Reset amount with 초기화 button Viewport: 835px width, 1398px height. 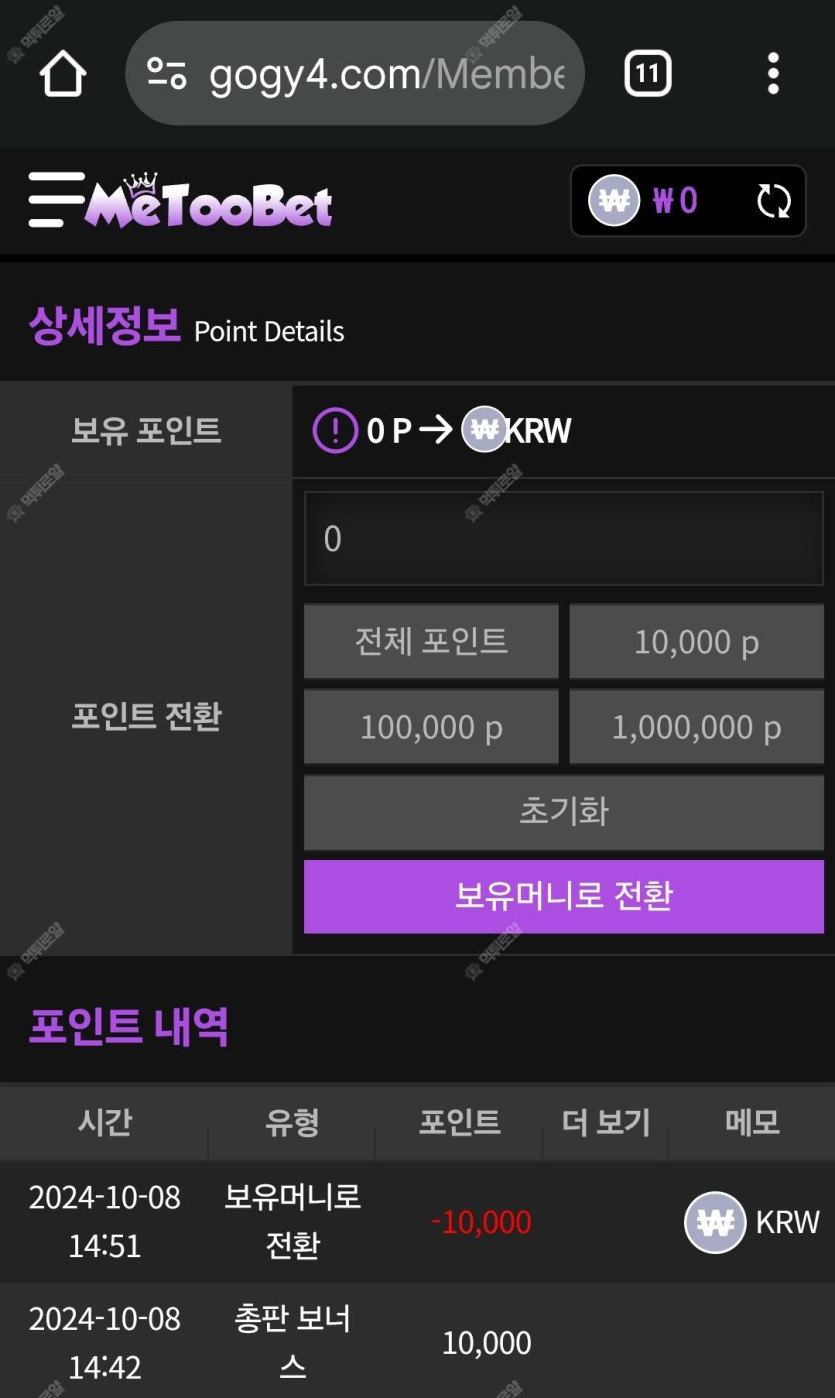click(x=564, y=812)
